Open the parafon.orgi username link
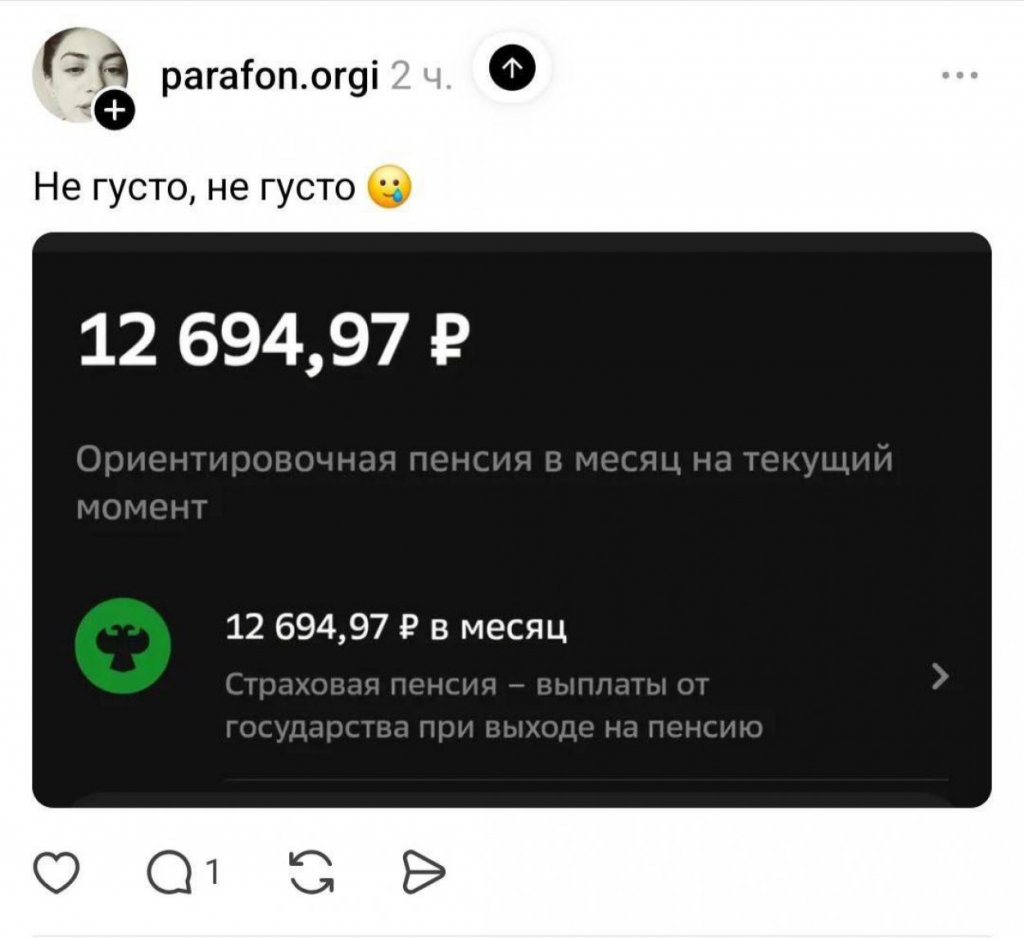 tap(269, 75)
